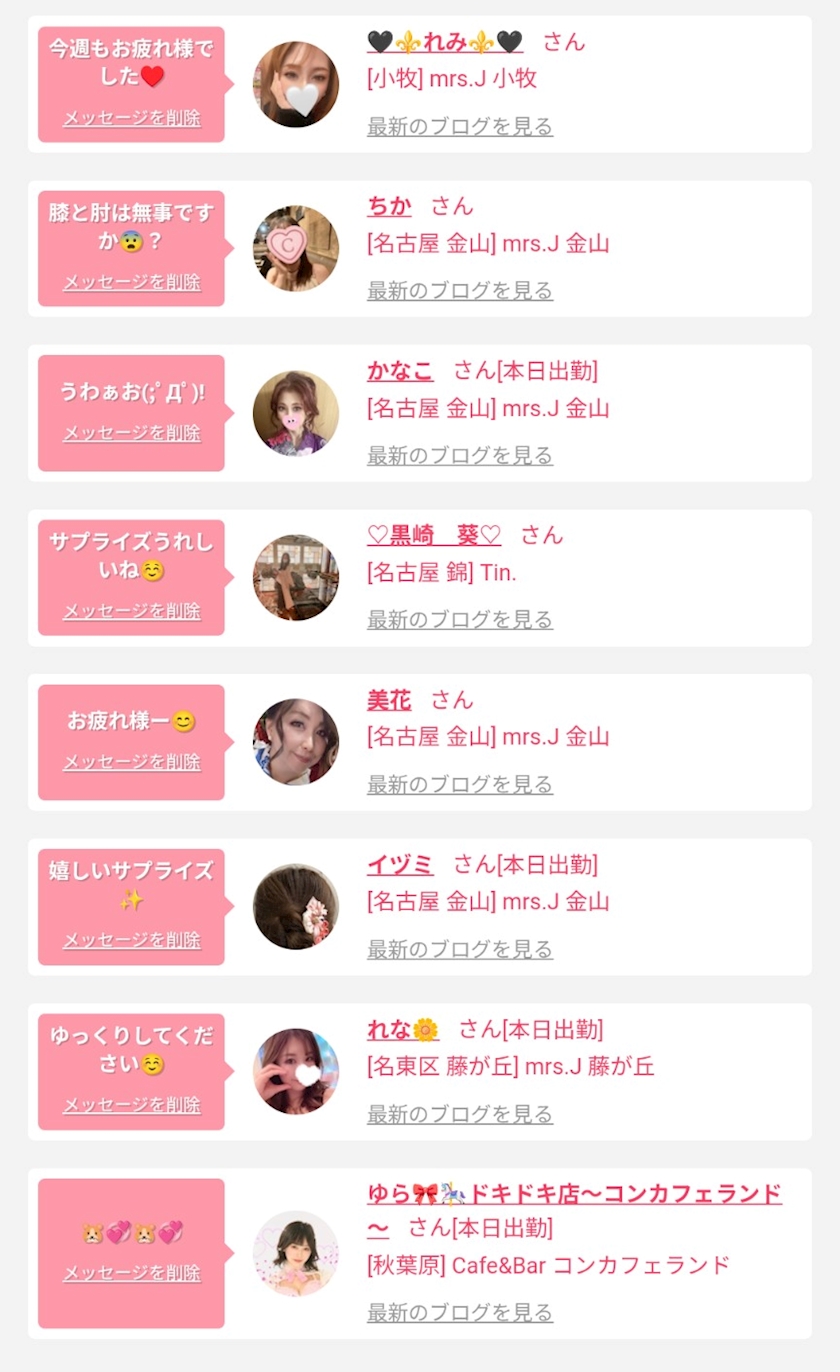Screen dimensions: 840x1372
Task: Open イヅミ's profile link
Action: [x=400, y=864]
